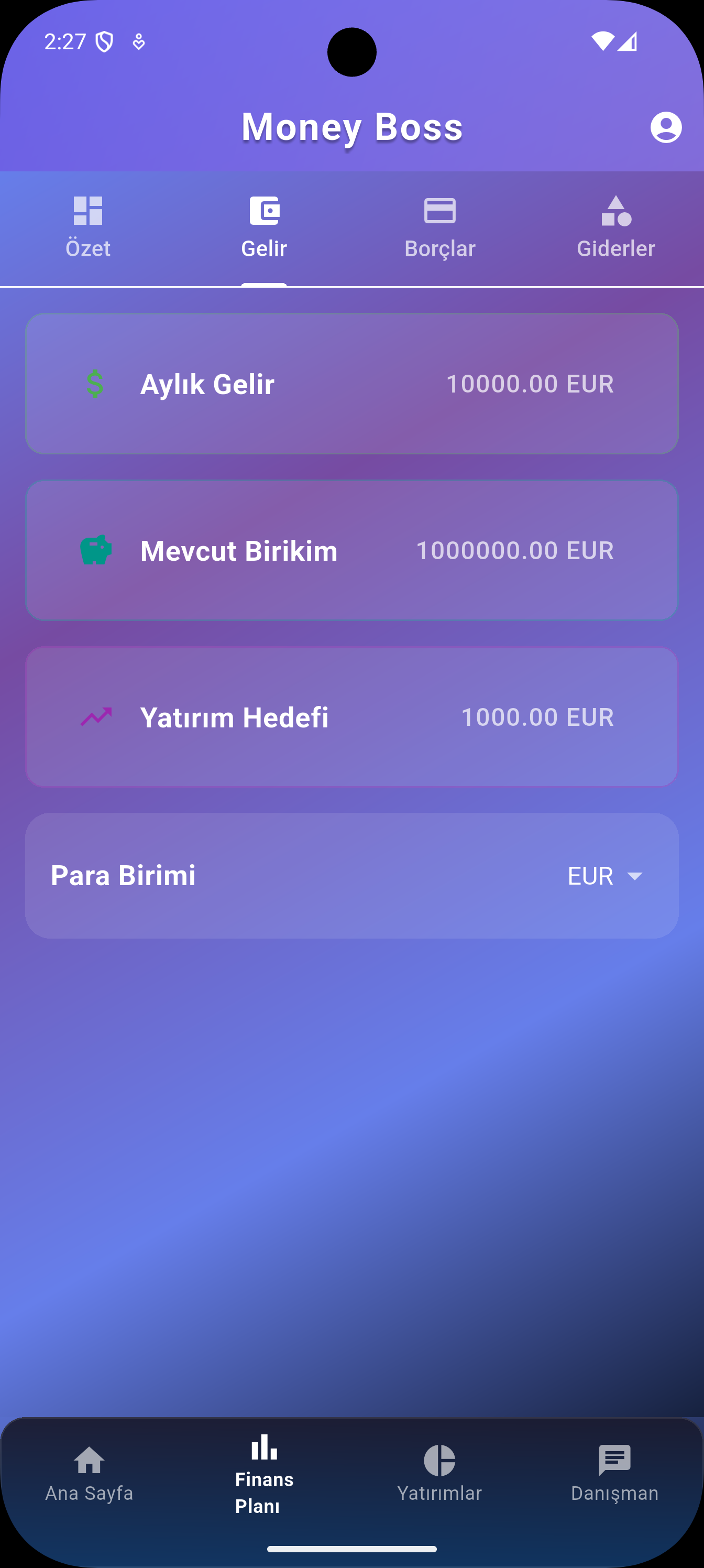704x1568 pixels.
Task: Open the Mevcut Birikim card
Action: point(351,550)
